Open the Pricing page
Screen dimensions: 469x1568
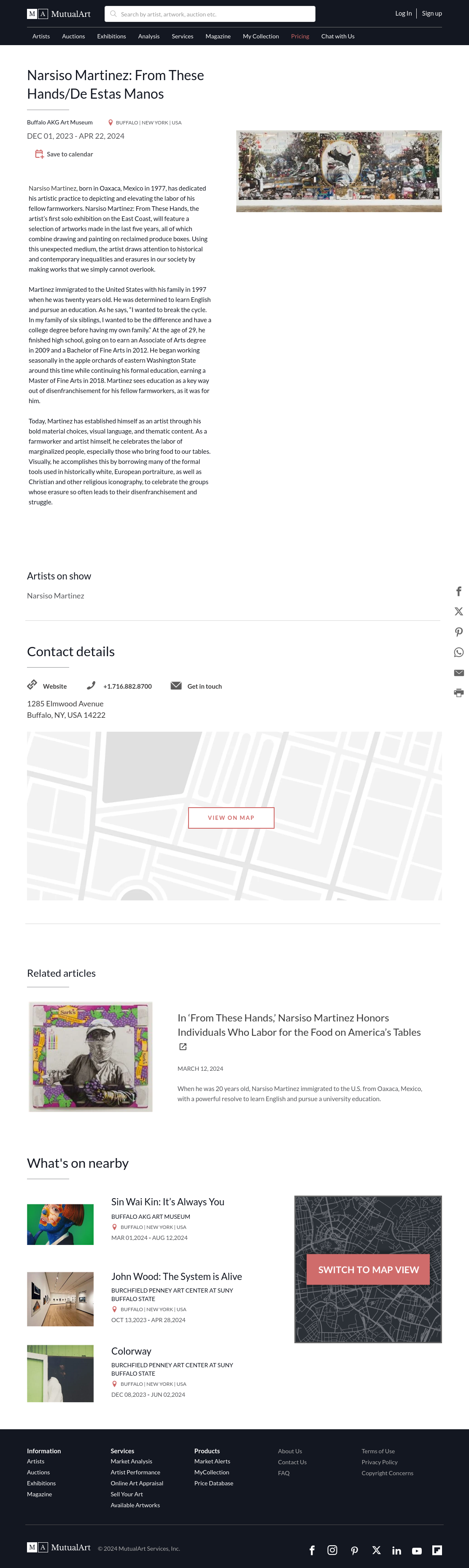coord(300,37)
